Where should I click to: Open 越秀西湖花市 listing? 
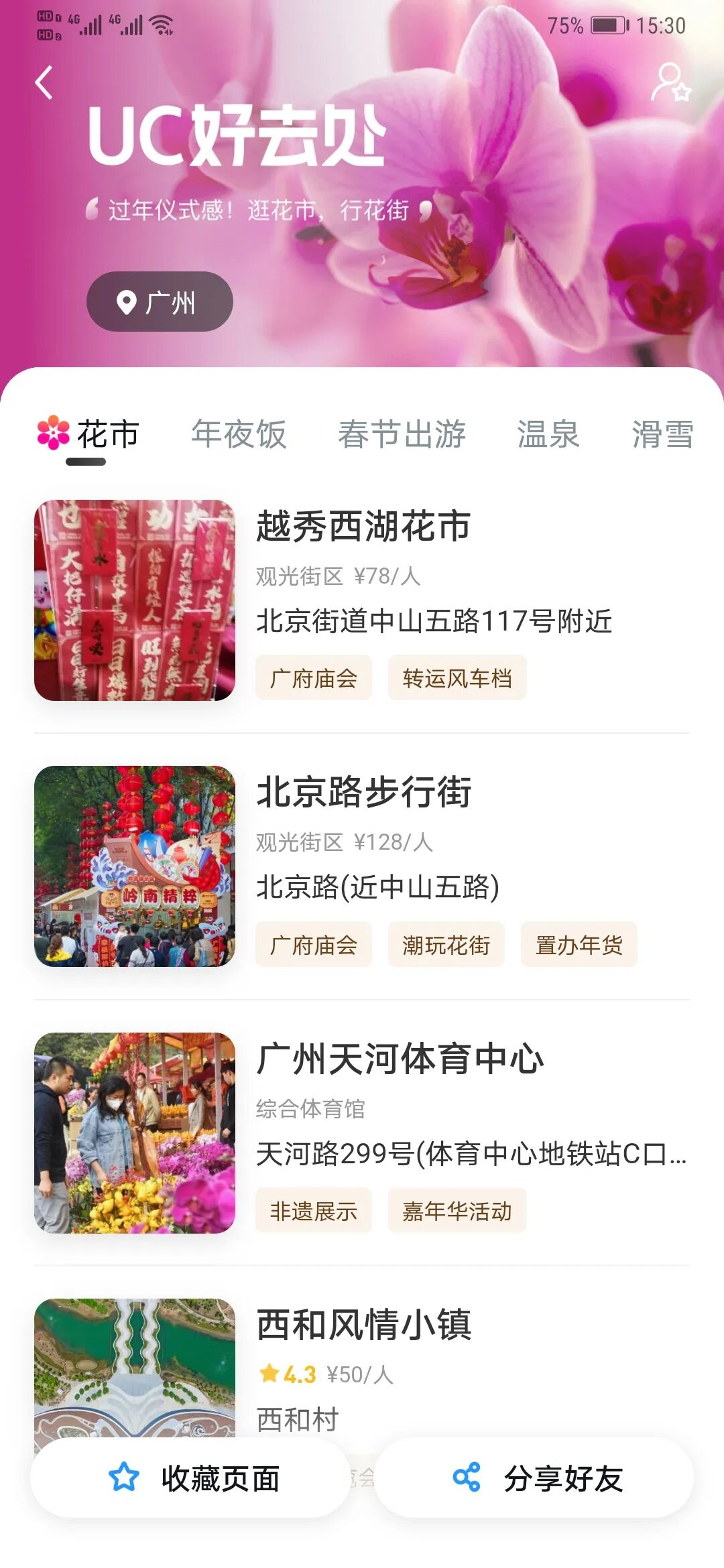coord(362,600)
